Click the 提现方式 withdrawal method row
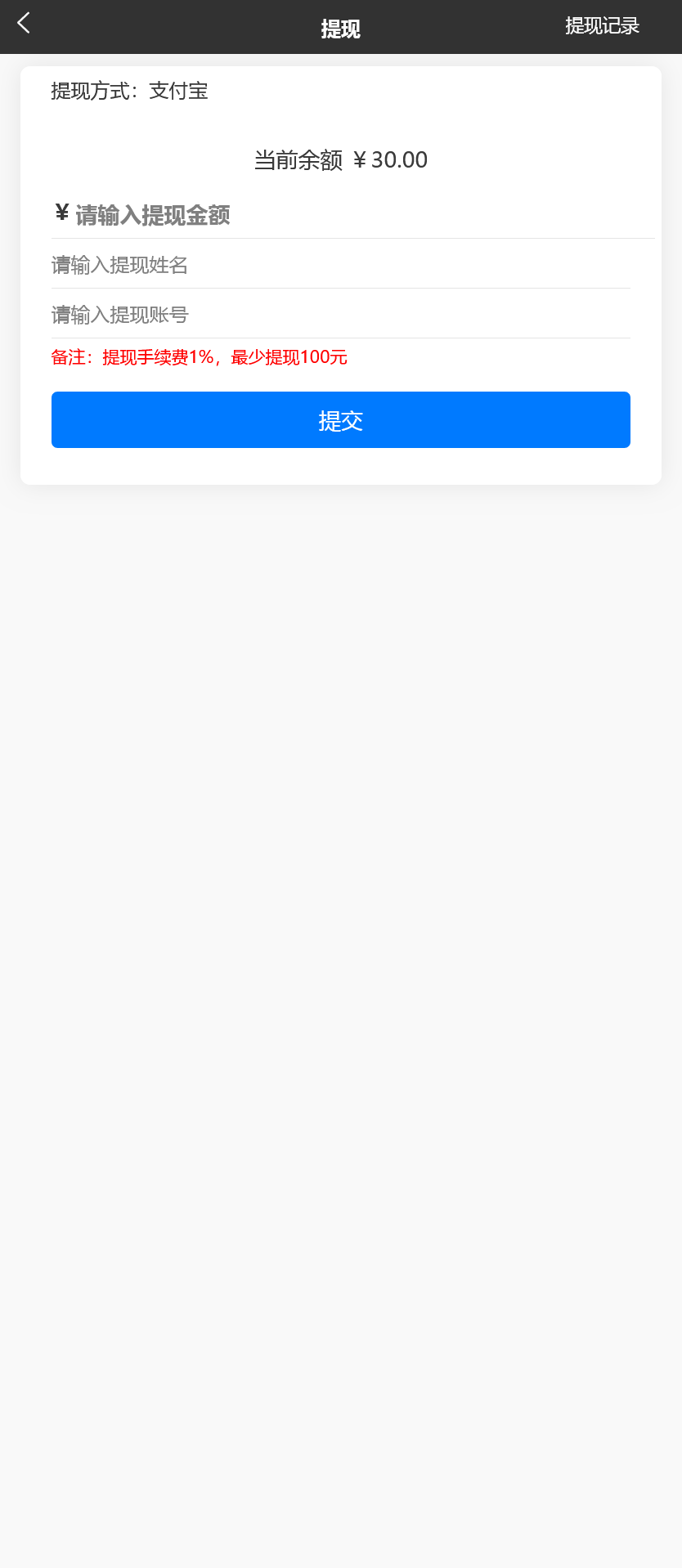Image resolution: width=682 pixels, height=1568 pixels. tap(131, 92)
